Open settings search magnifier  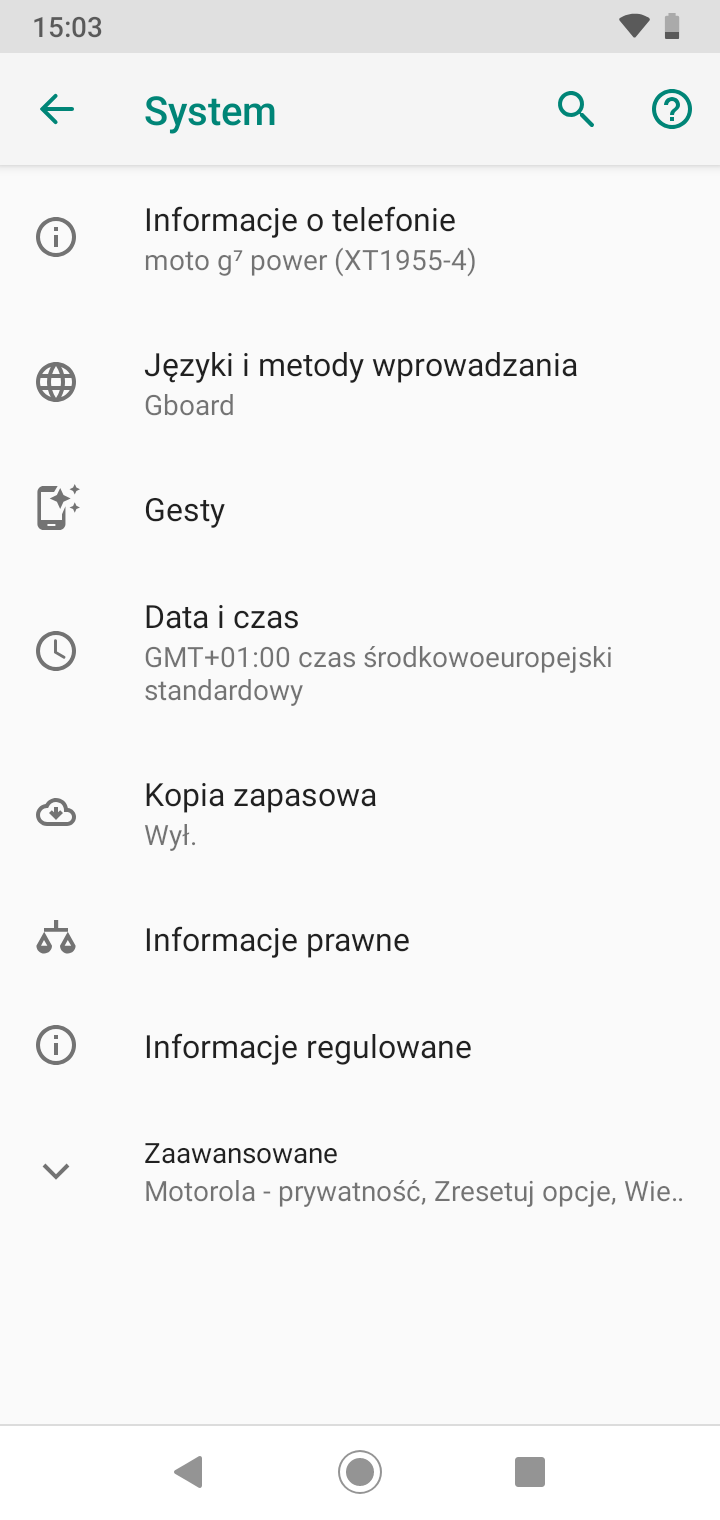pyautogui.click(x=576, y=109)
